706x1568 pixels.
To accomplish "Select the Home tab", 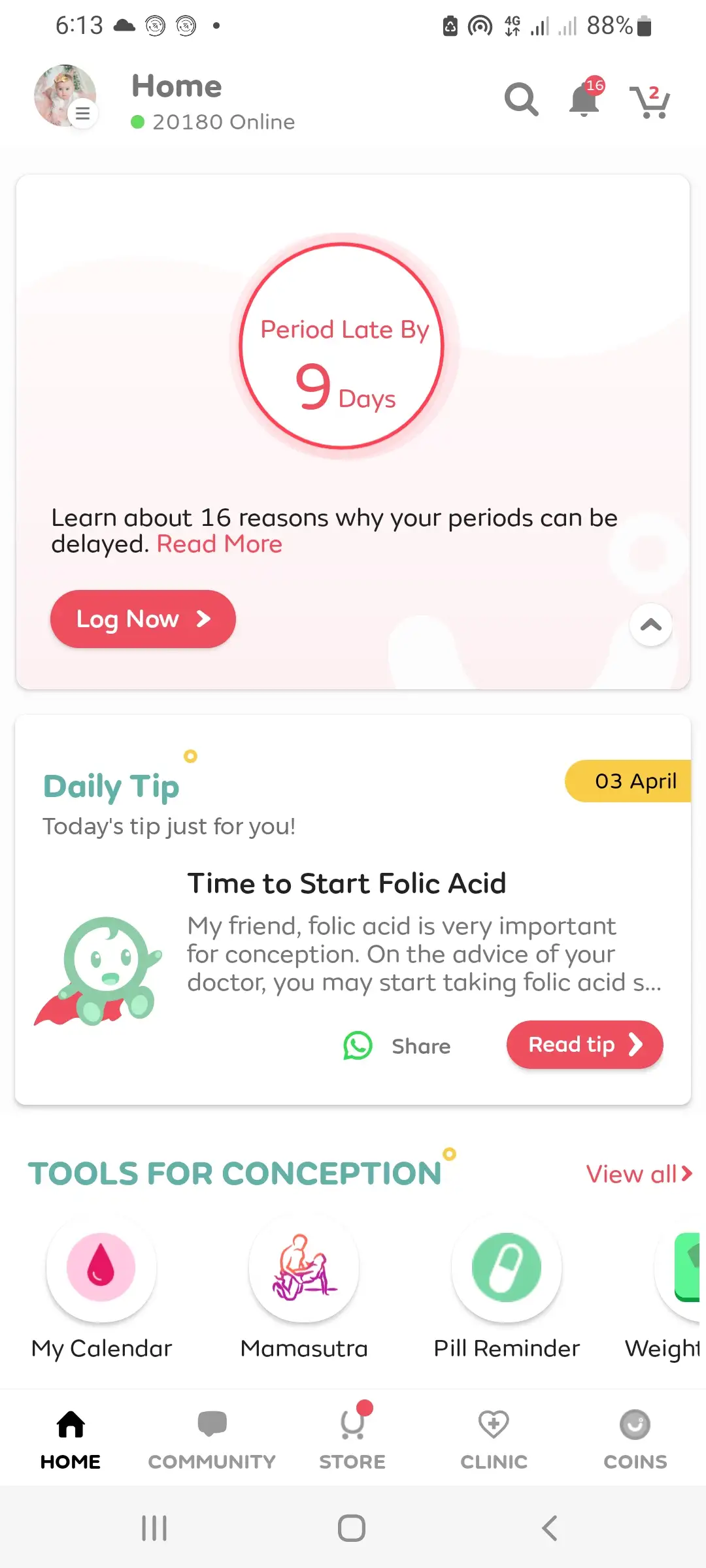I will click(x=71, y=1437).
